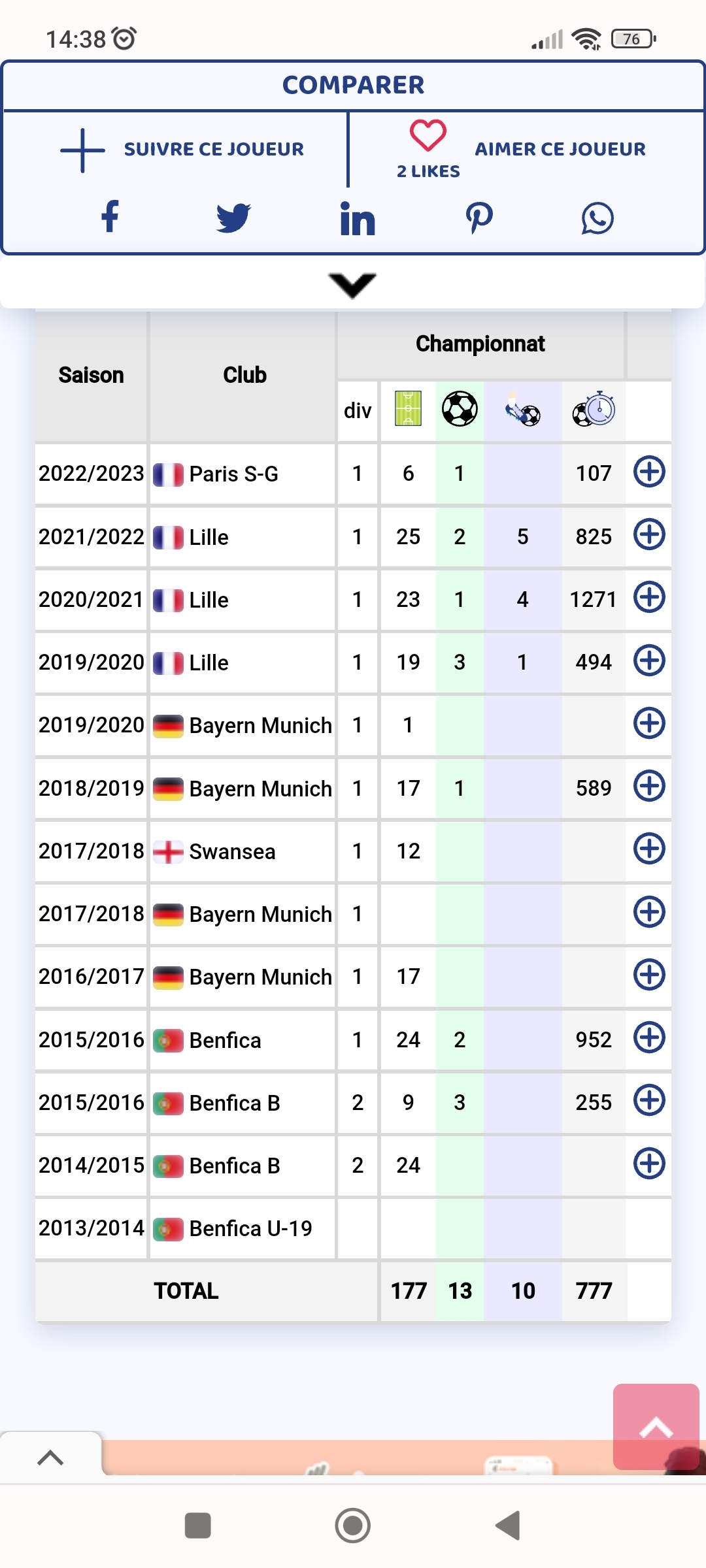
Task: Tap the COMPARER button
Action: click(x=353, y=85)
